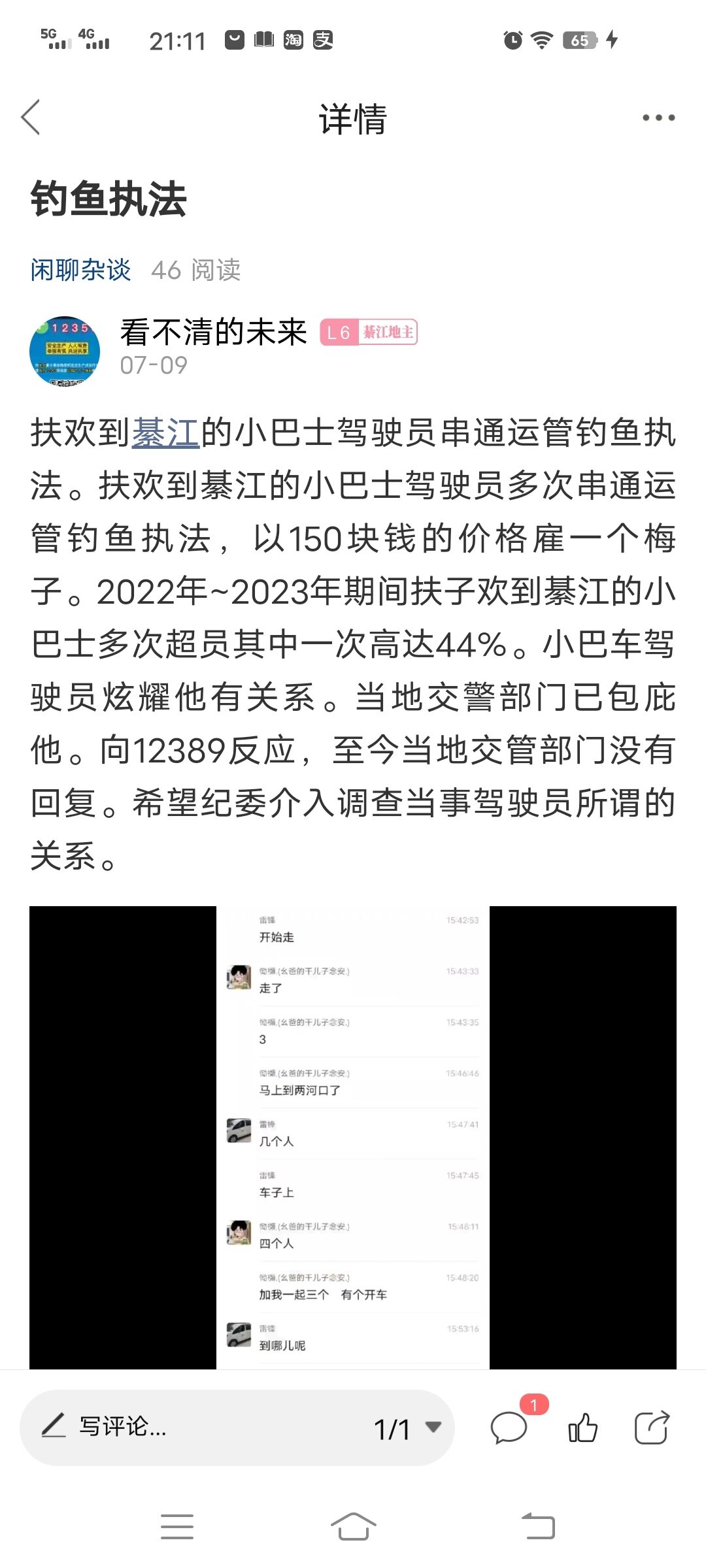View the attached chat screenshot image
The height and width of the screenshot is (1568, 706).
tap(352, 1137)
